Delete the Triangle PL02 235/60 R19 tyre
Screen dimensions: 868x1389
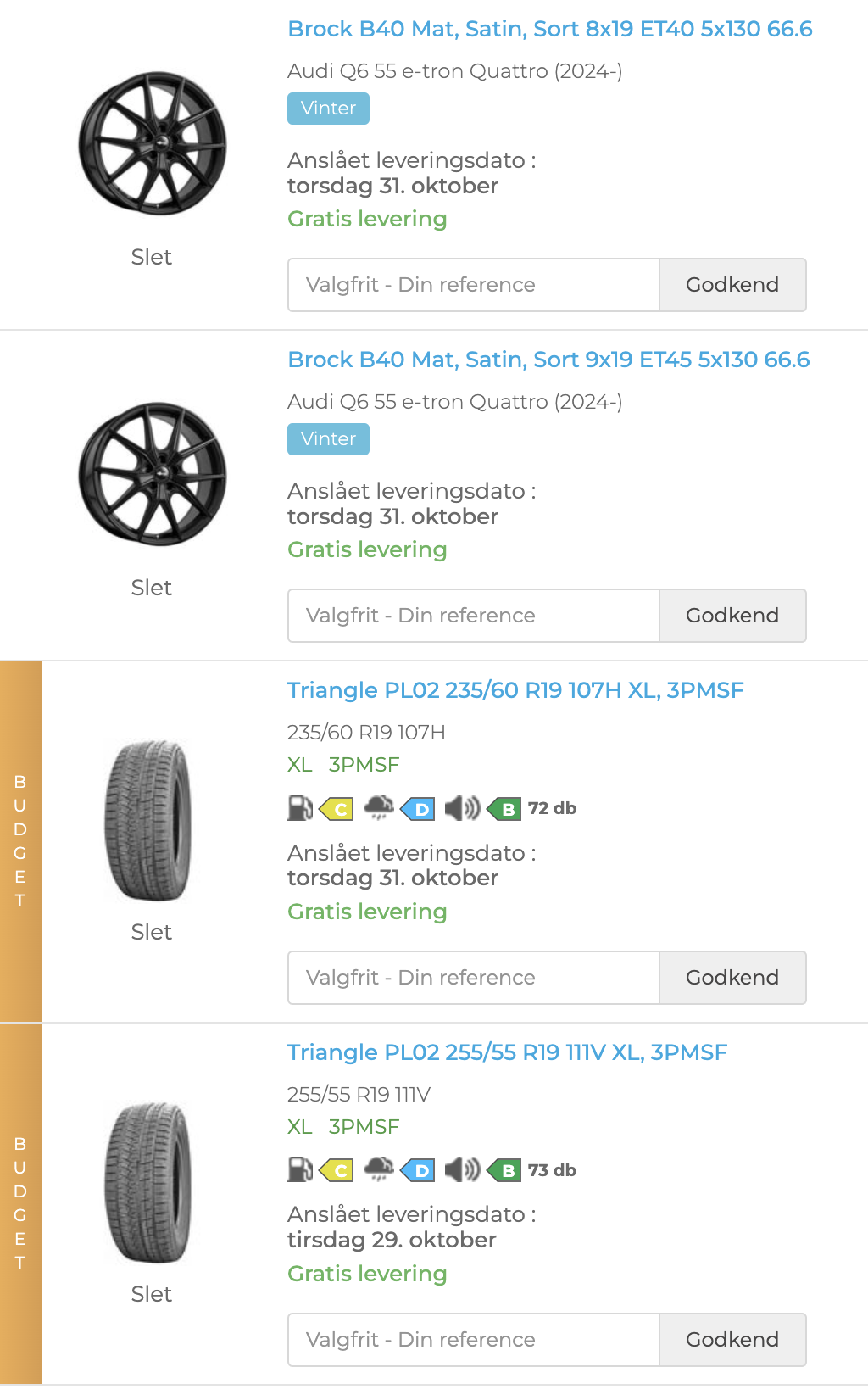point(151,932)
